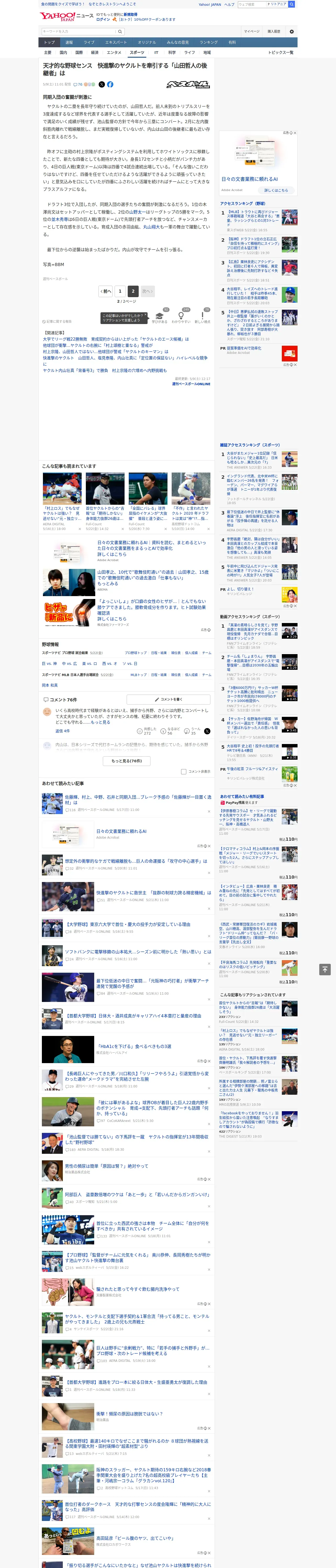The image size is (336, 1568).
Task: Share article on X
Action: coord(102,85)
